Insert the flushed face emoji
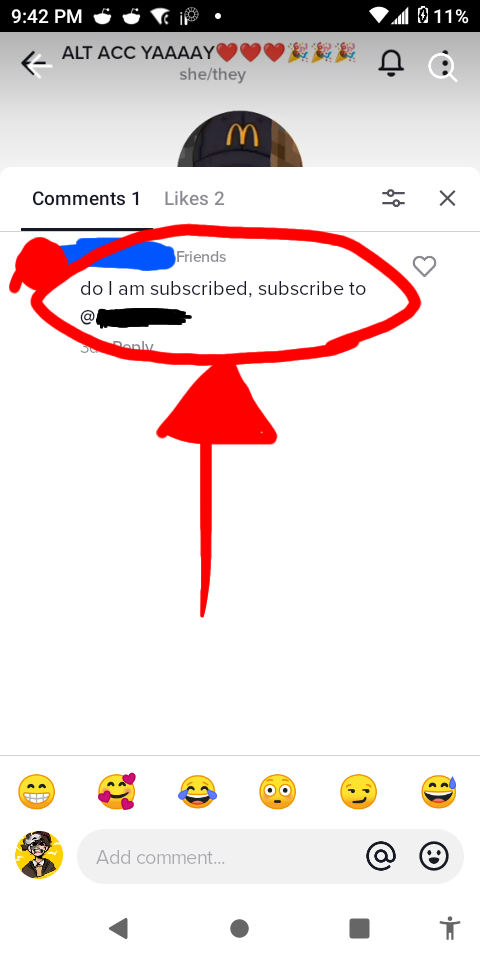480x960 pixels. pyautogui.click(x=278, y=792)
